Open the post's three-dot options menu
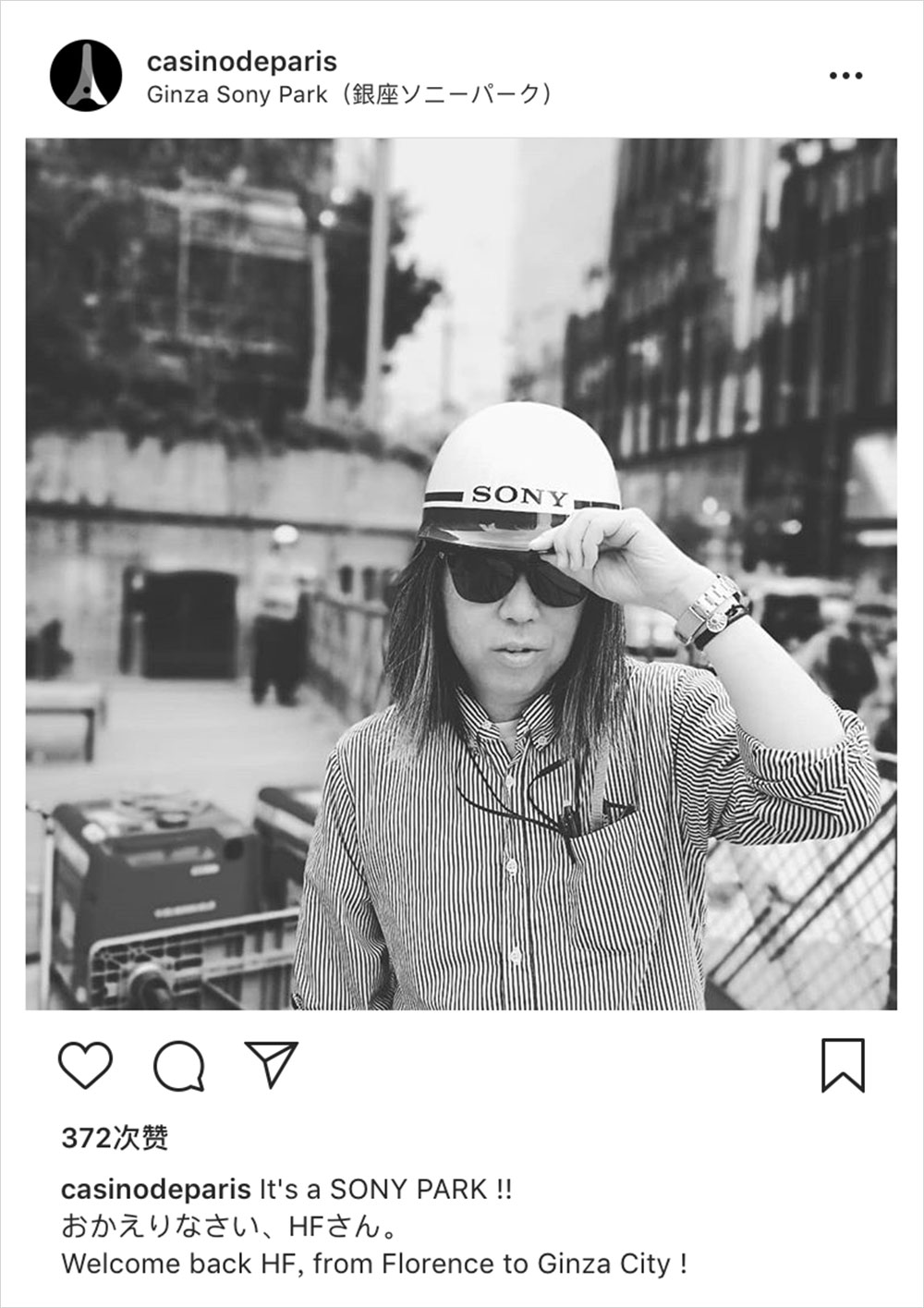Screen dimensions: 924x1308 845,76
